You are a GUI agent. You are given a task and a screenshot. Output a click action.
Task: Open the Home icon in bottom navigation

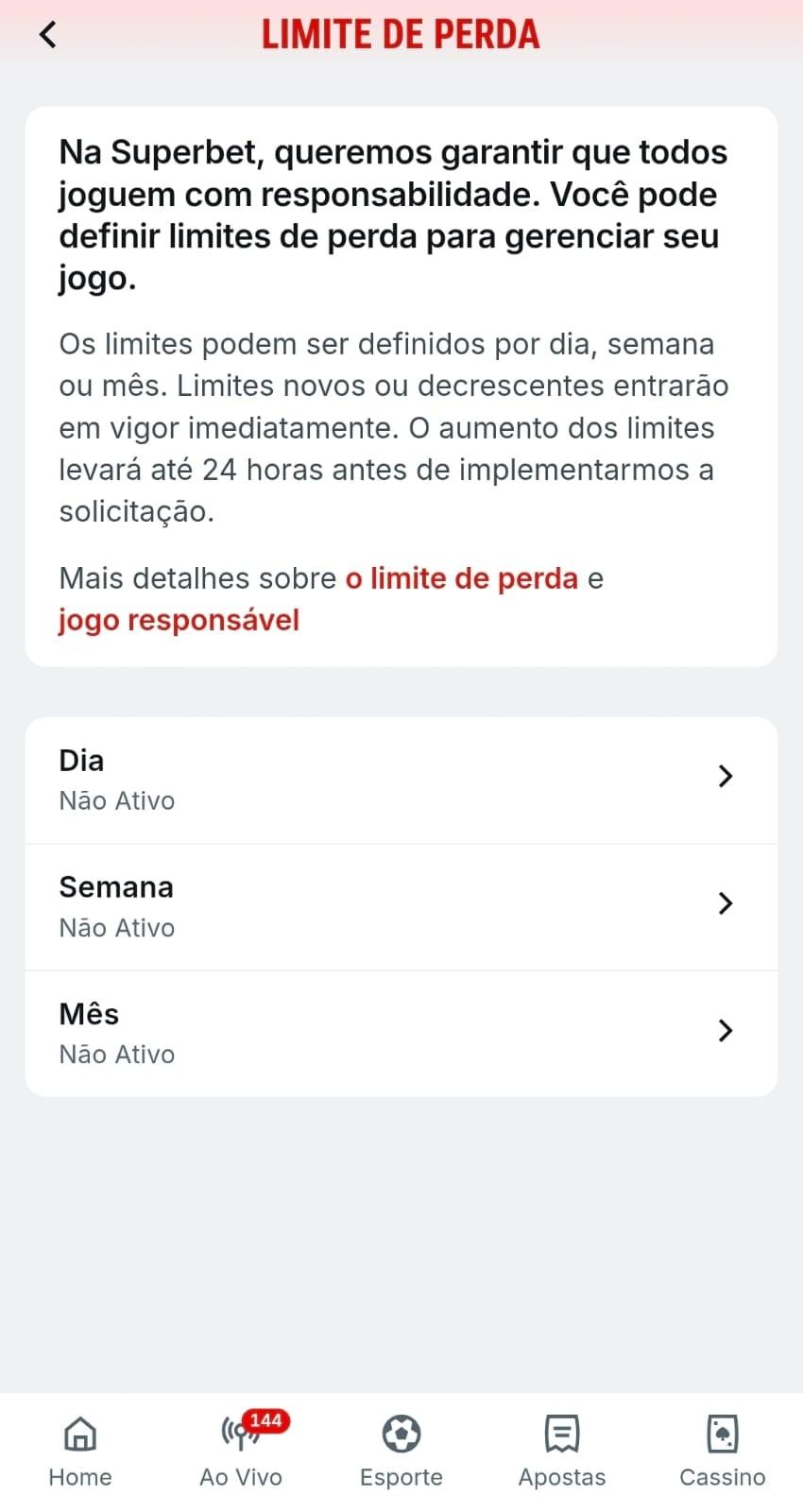pos(79,1434)
